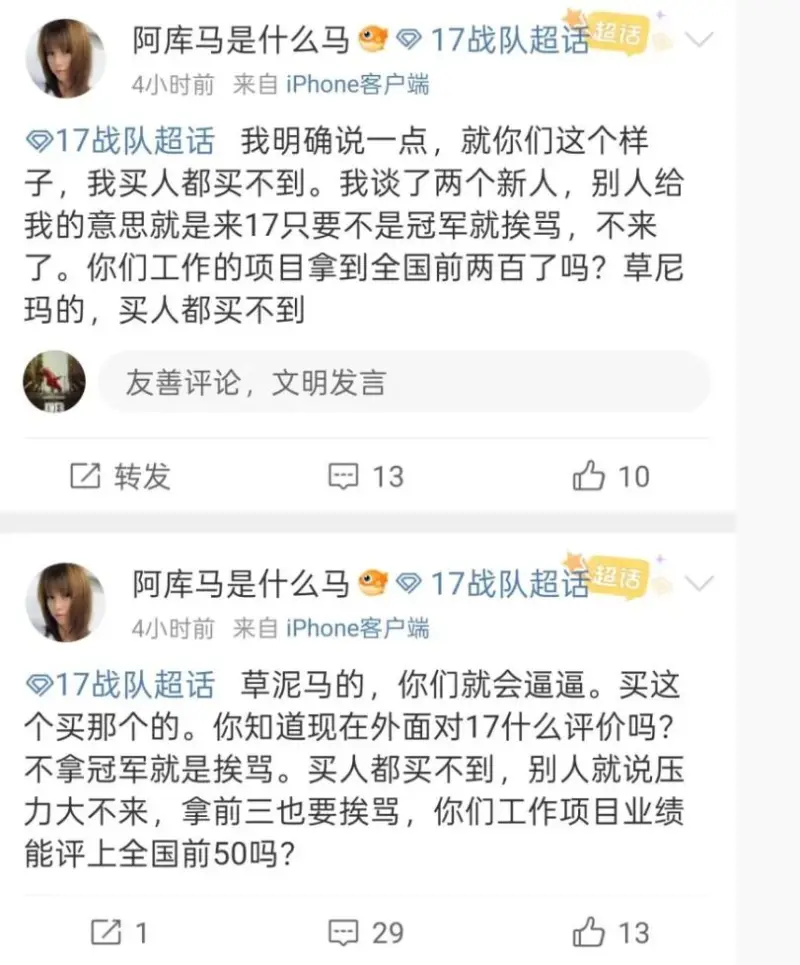Image resolution: width=800 pixels, height=965 pixels.
Task: Open the 13 comments on the first post
Action: click(x=367, y=477)
